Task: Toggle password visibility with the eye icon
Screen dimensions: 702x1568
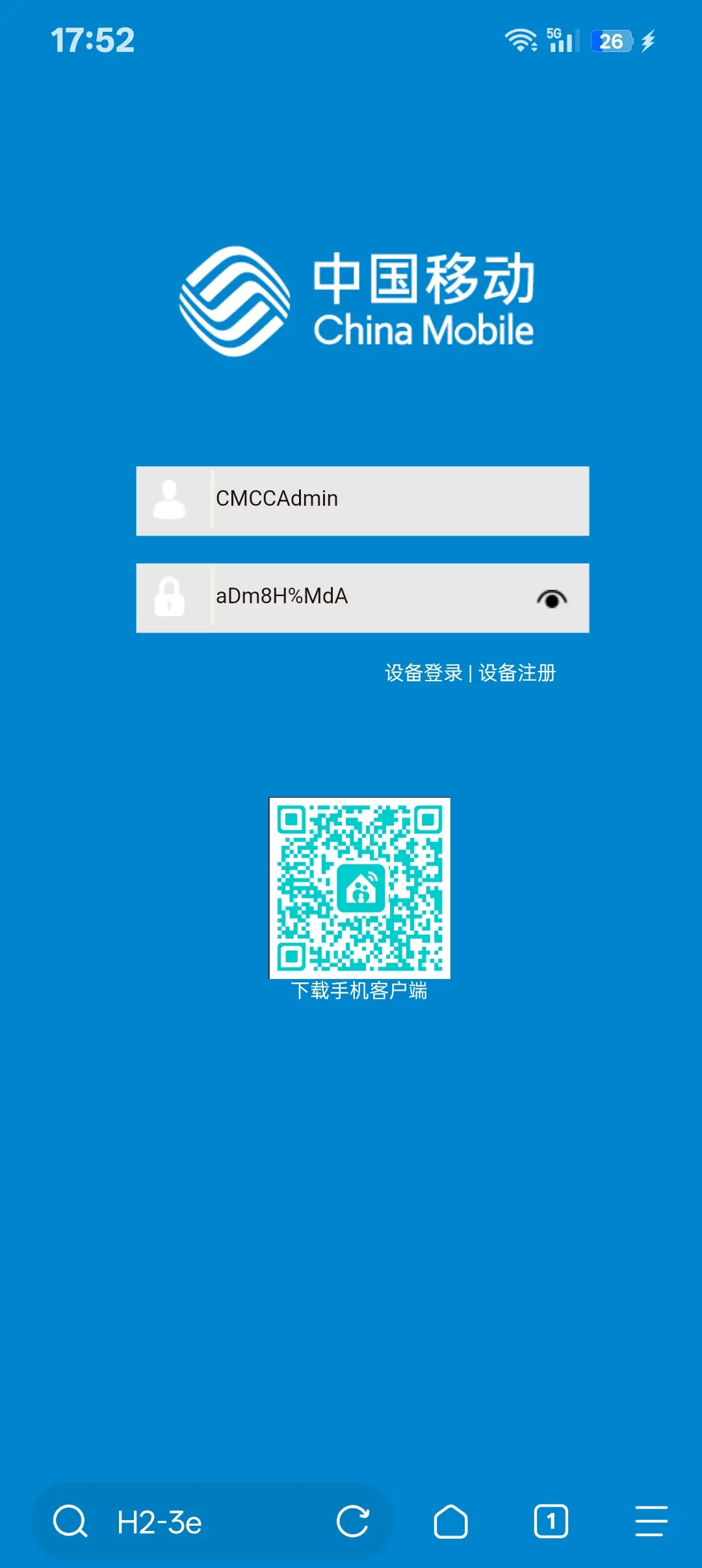Action: coord(552,599)
